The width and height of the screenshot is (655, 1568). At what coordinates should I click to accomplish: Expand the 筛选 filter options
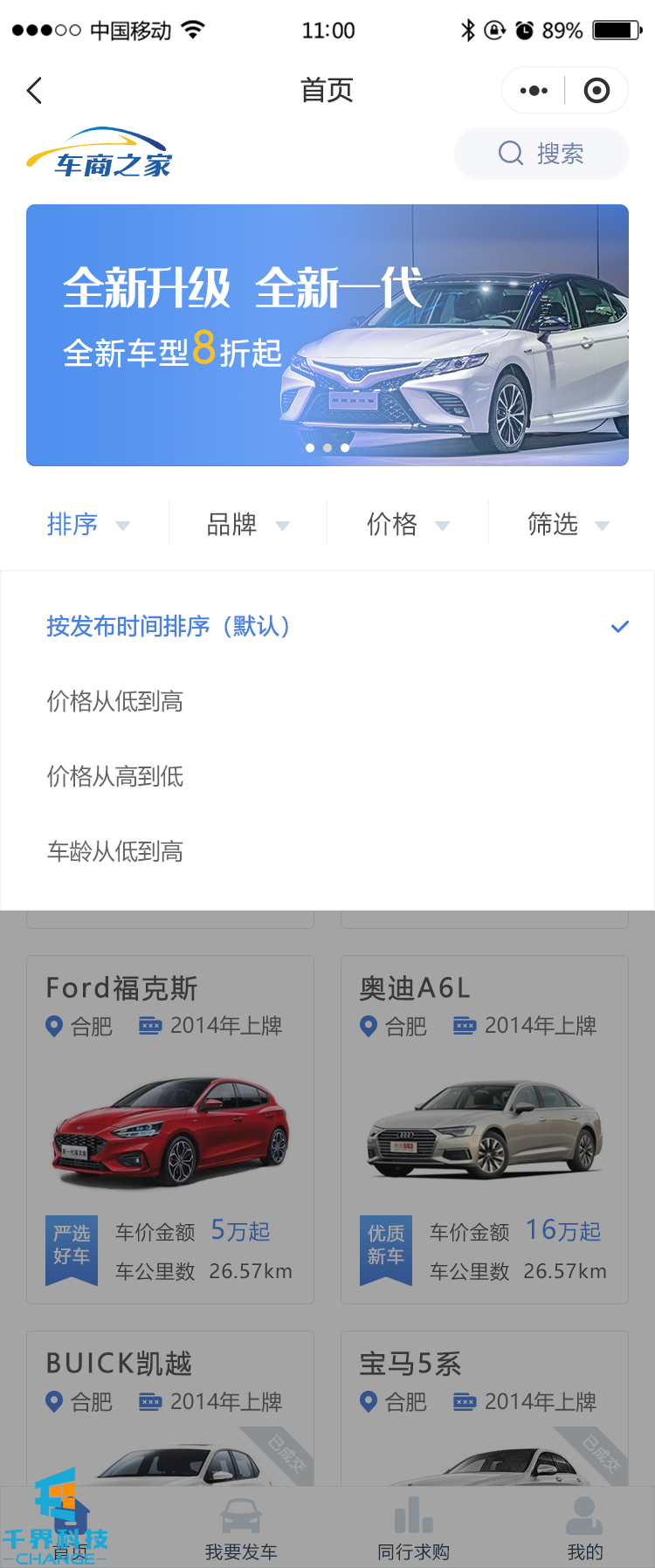(568, 525)
